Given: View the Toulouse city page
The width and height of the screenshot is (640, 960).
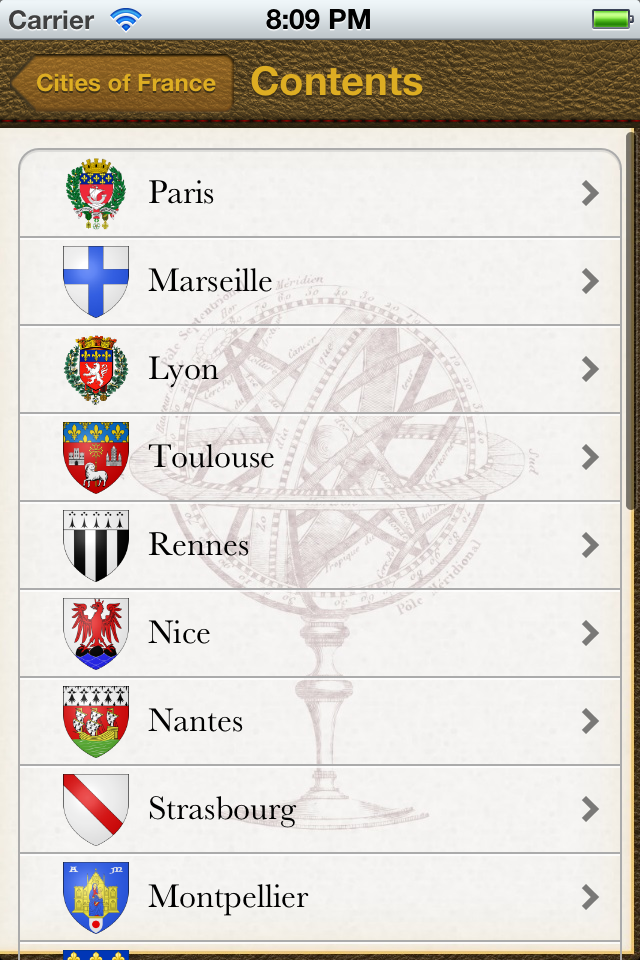Looking at the screenshot, I should pyautogui.click(x=320, y=457).
